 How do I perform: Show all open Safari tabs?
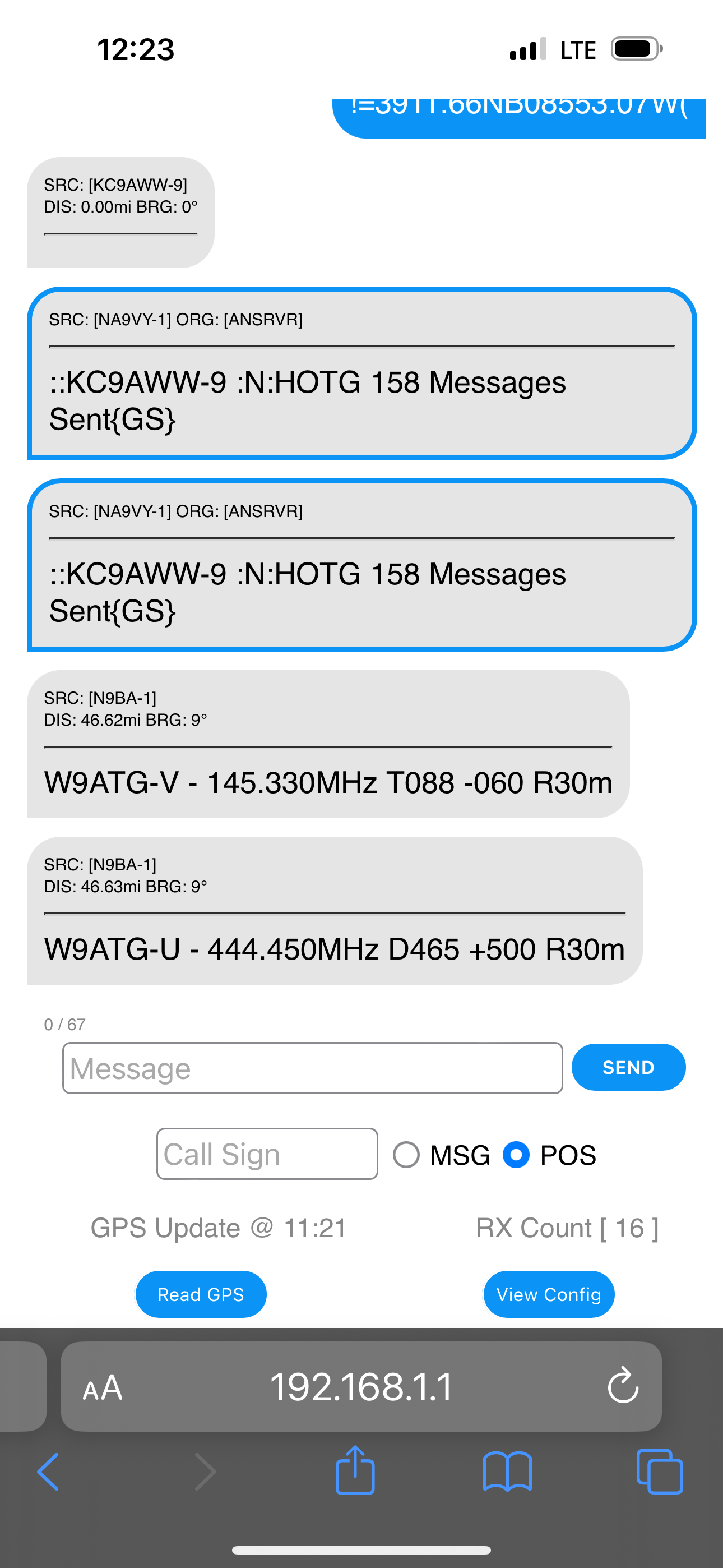(x=660, y=1472)
